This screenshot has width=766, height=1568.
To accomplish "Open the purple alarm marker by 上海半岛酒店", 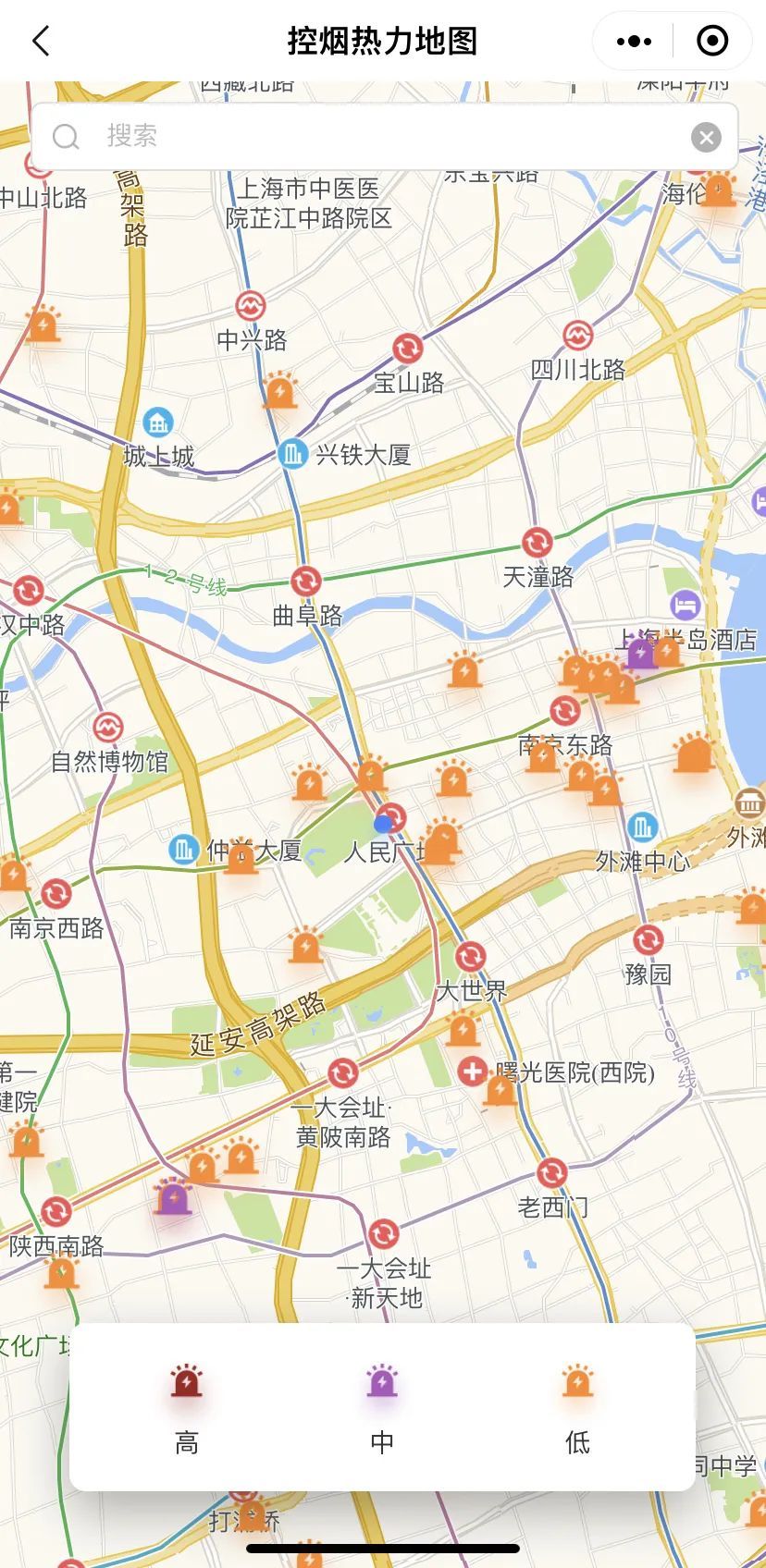I will (641, 653).
